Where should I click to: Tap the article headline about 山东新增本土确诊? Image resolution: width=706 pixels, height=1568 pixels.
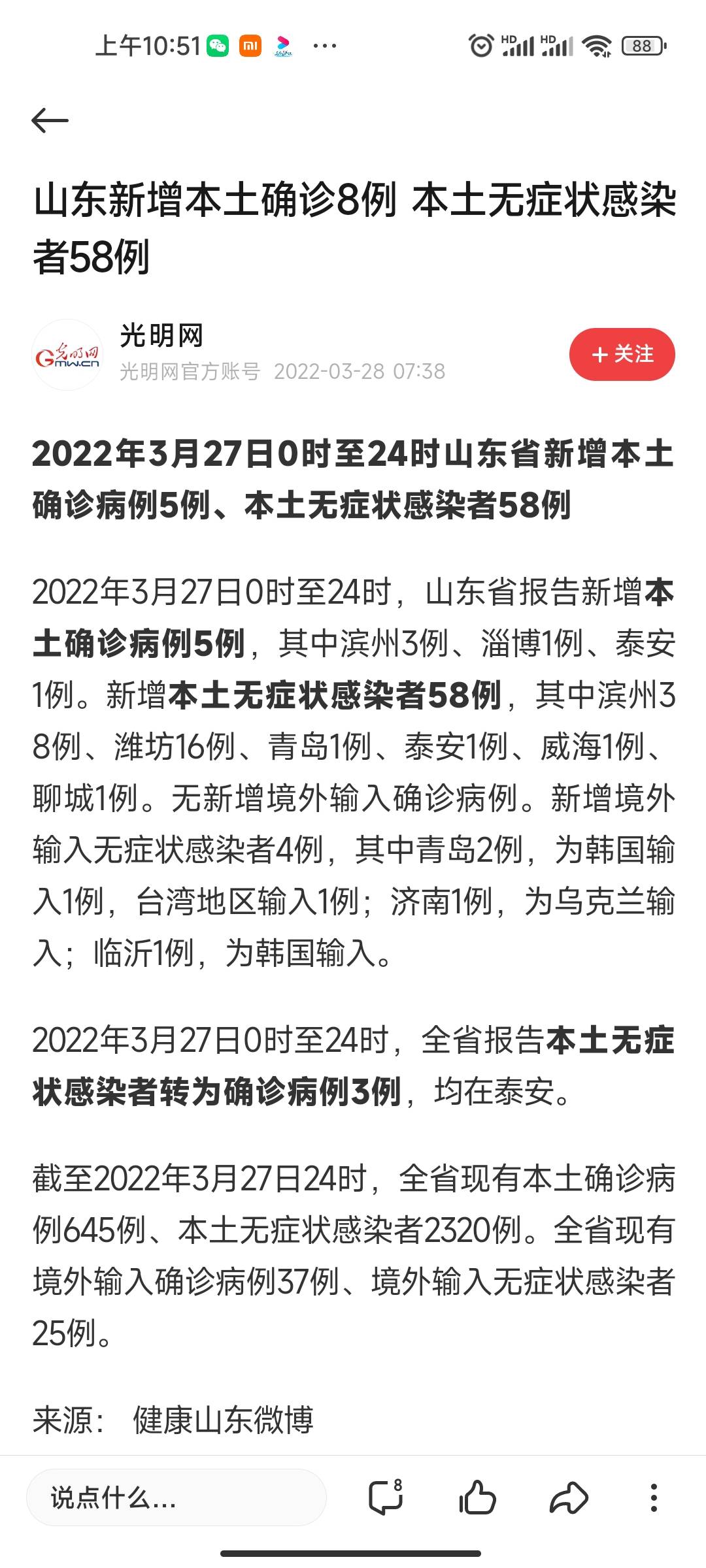tap(353, 225)
